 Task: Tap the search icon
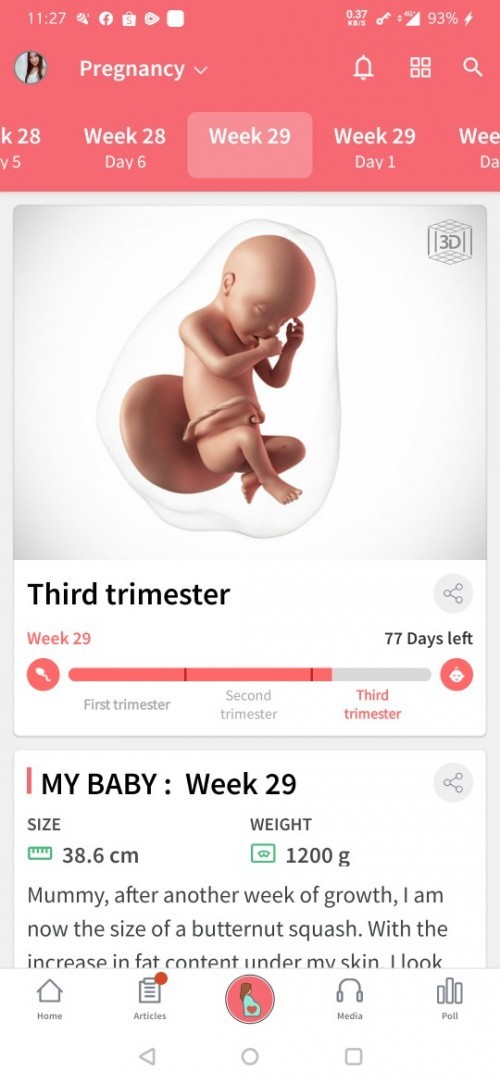coord(472,68)
